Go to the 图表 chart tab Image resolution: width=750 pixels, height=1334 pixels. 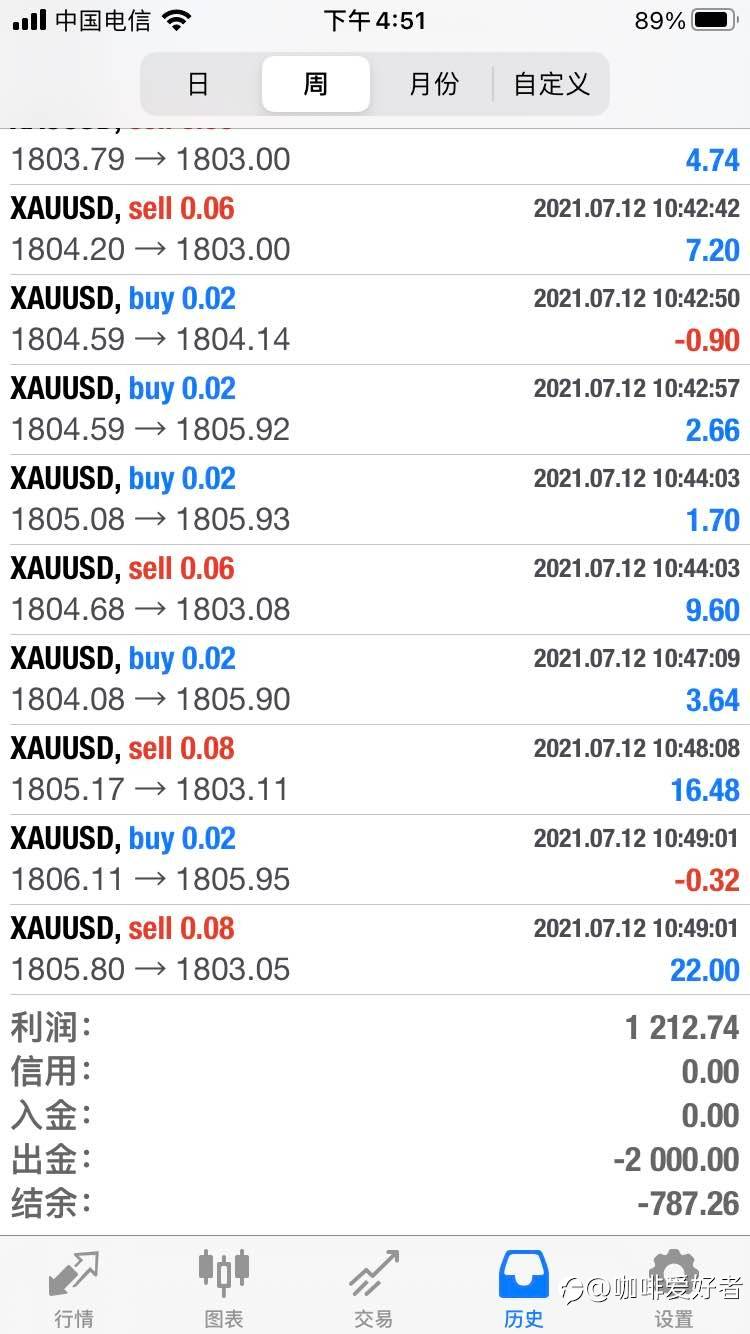(224, 1288)
